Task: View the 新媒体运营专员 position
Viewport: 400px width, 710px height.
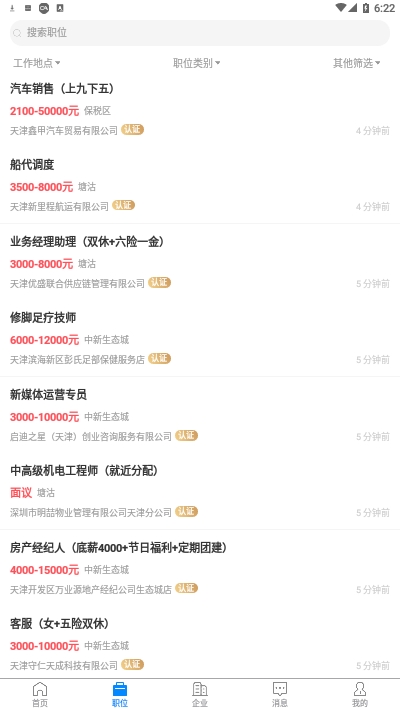Action: 200,415
